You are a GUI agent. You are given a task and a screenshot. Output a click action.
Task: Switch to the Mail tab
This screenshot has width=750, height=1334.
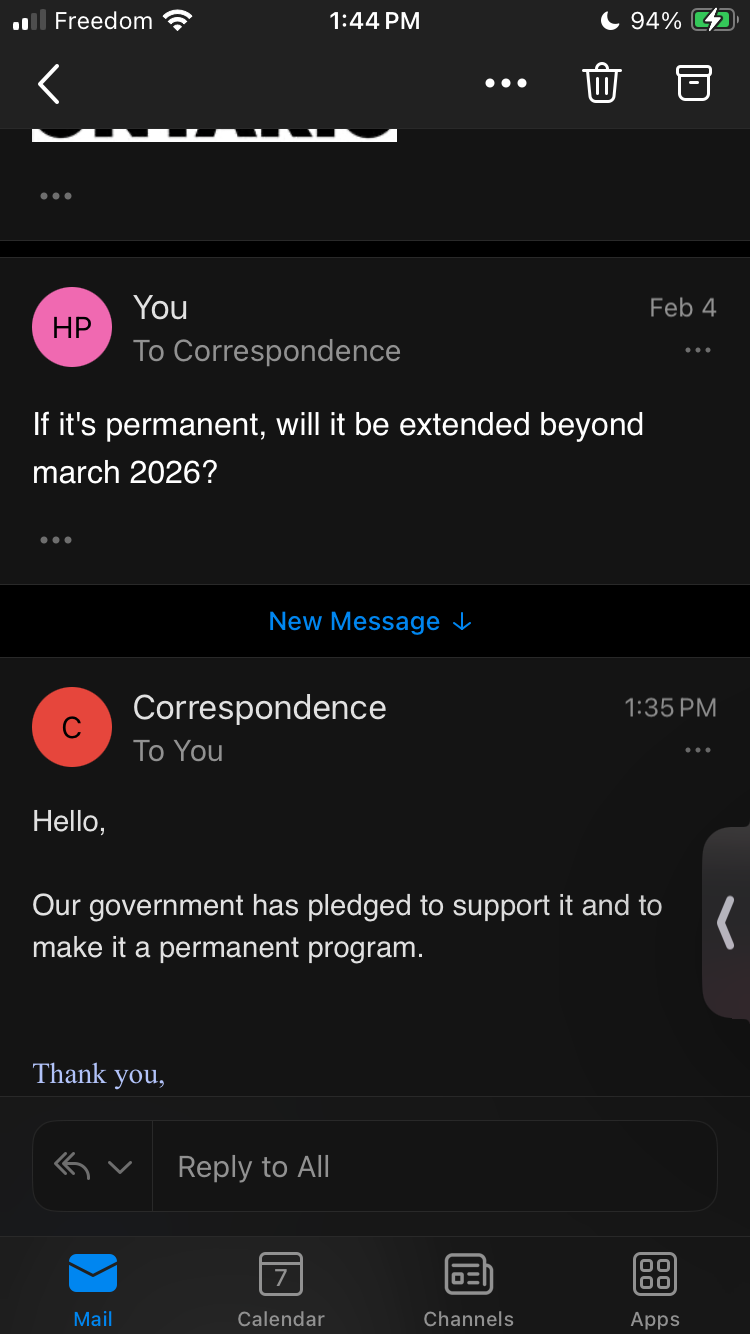click(x=93, y=1290)
